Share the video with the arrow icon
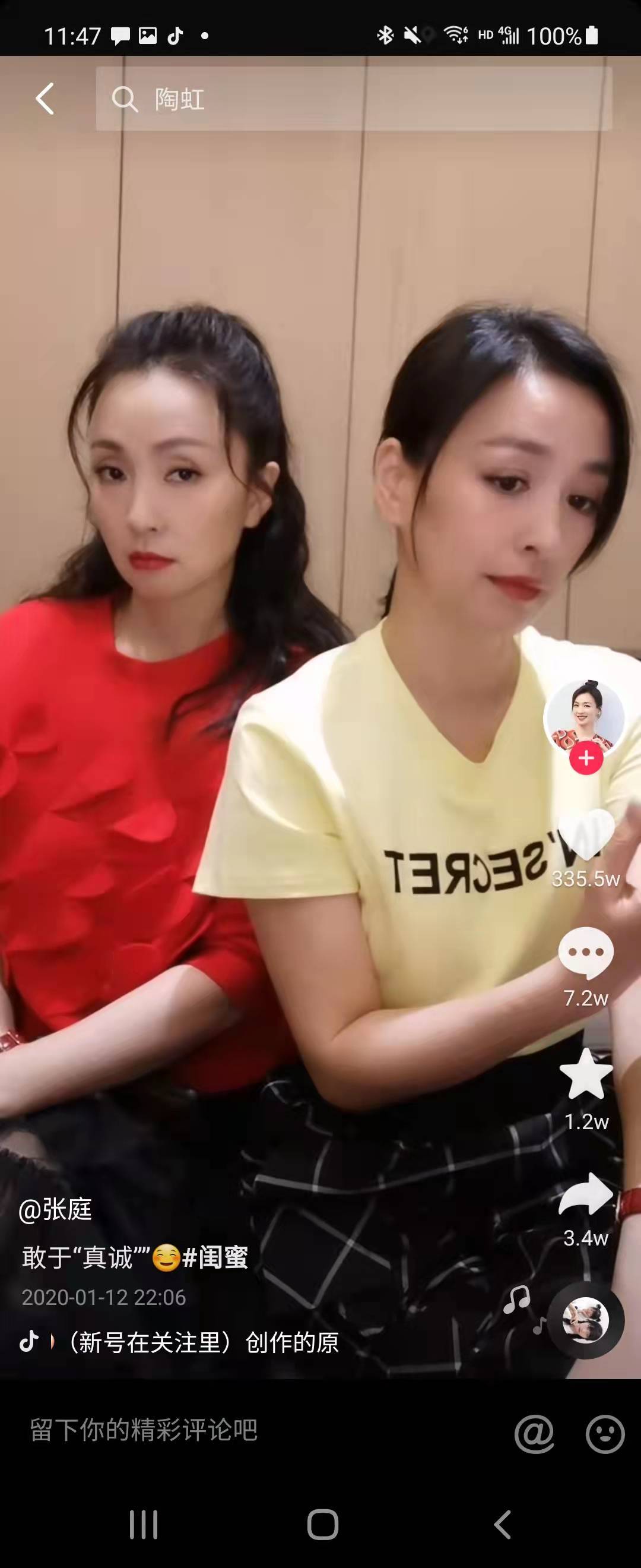641x1568 pixels. pos(586,1194)
